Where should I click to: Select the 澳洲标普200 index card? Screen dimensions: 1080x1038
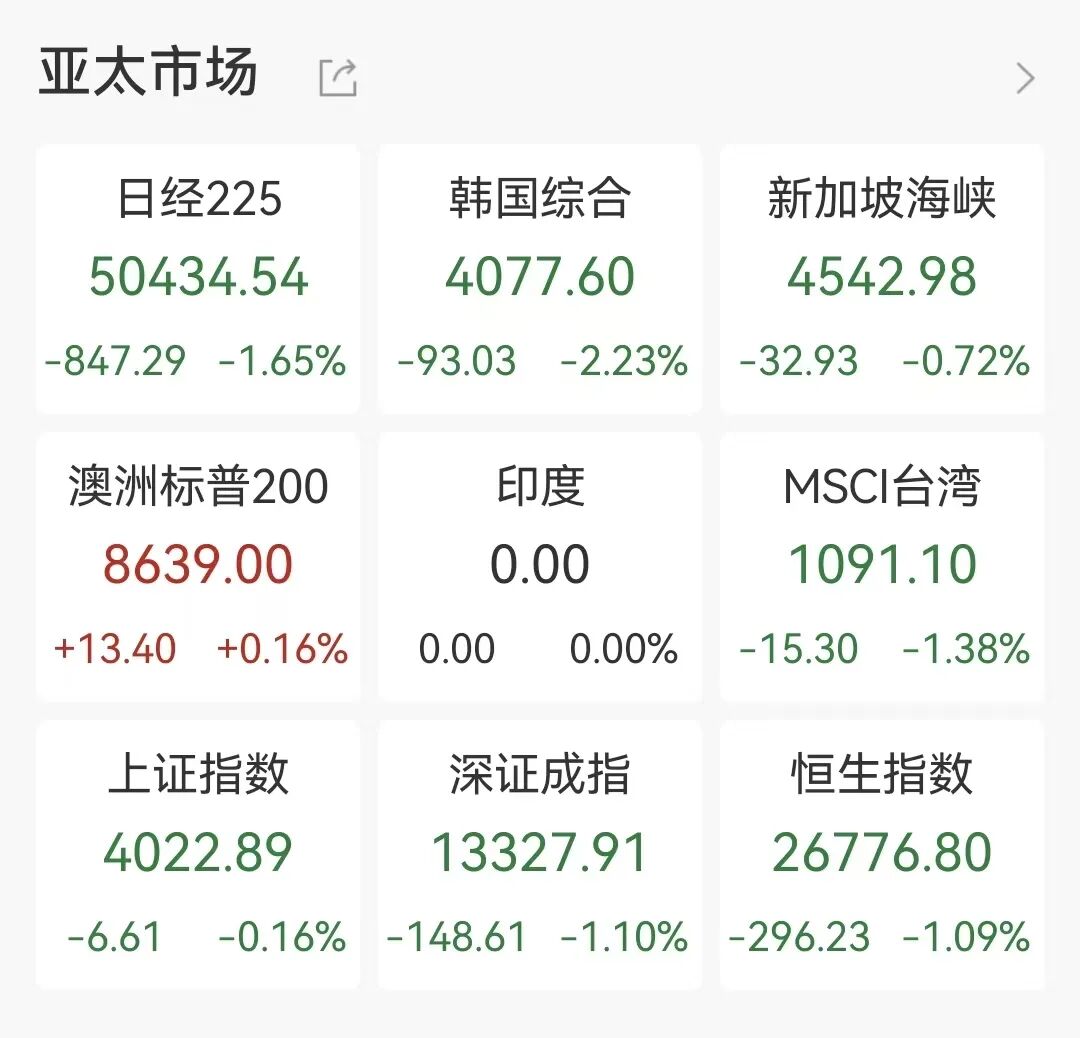click(x=198, y=566)
